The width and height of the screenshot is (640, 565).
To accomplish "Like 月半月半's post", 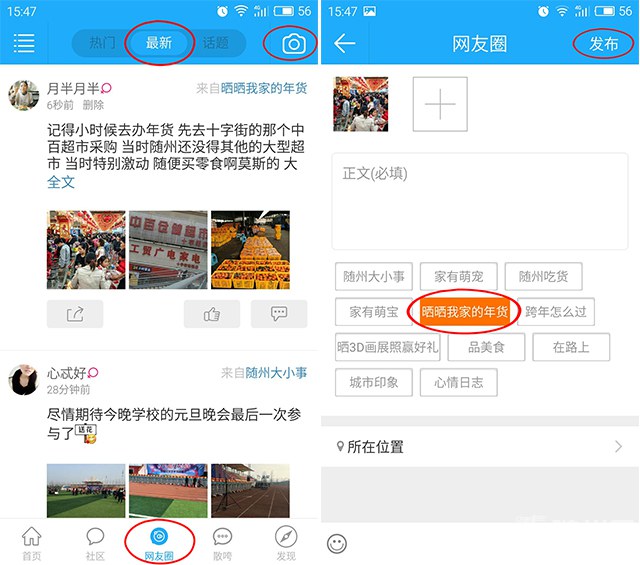I will [x=211, y=314].
